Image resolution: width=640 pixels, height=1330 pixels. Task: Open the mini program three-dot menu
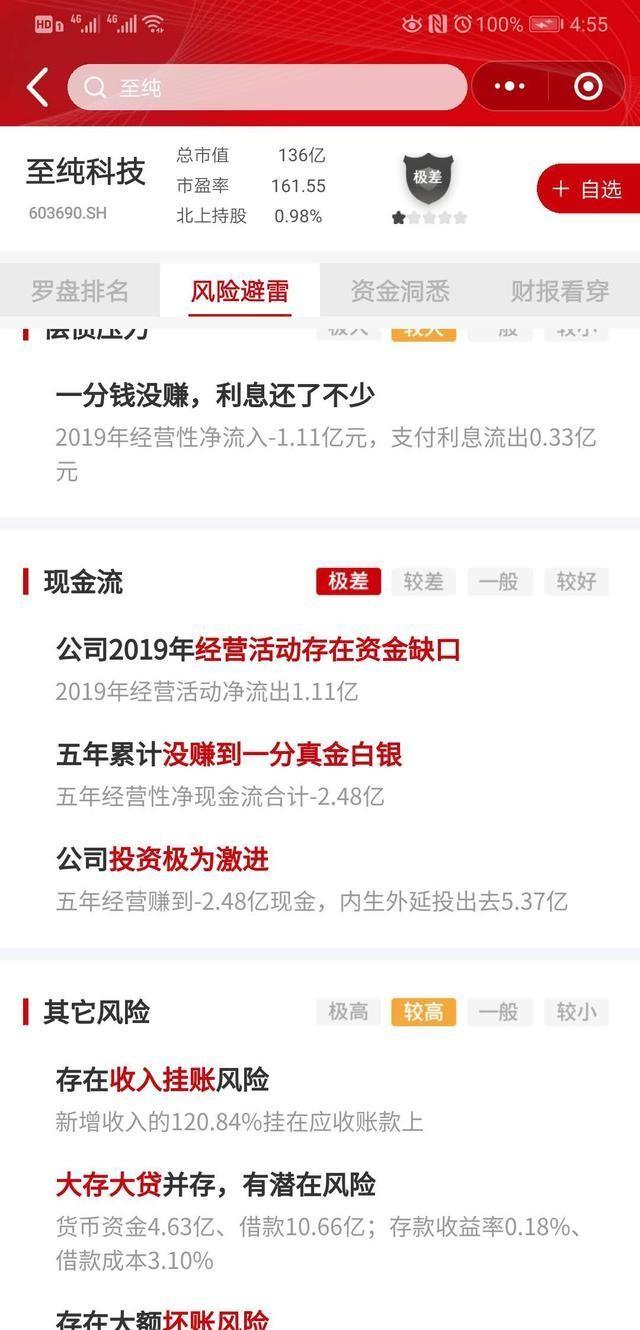coord(509,87)
